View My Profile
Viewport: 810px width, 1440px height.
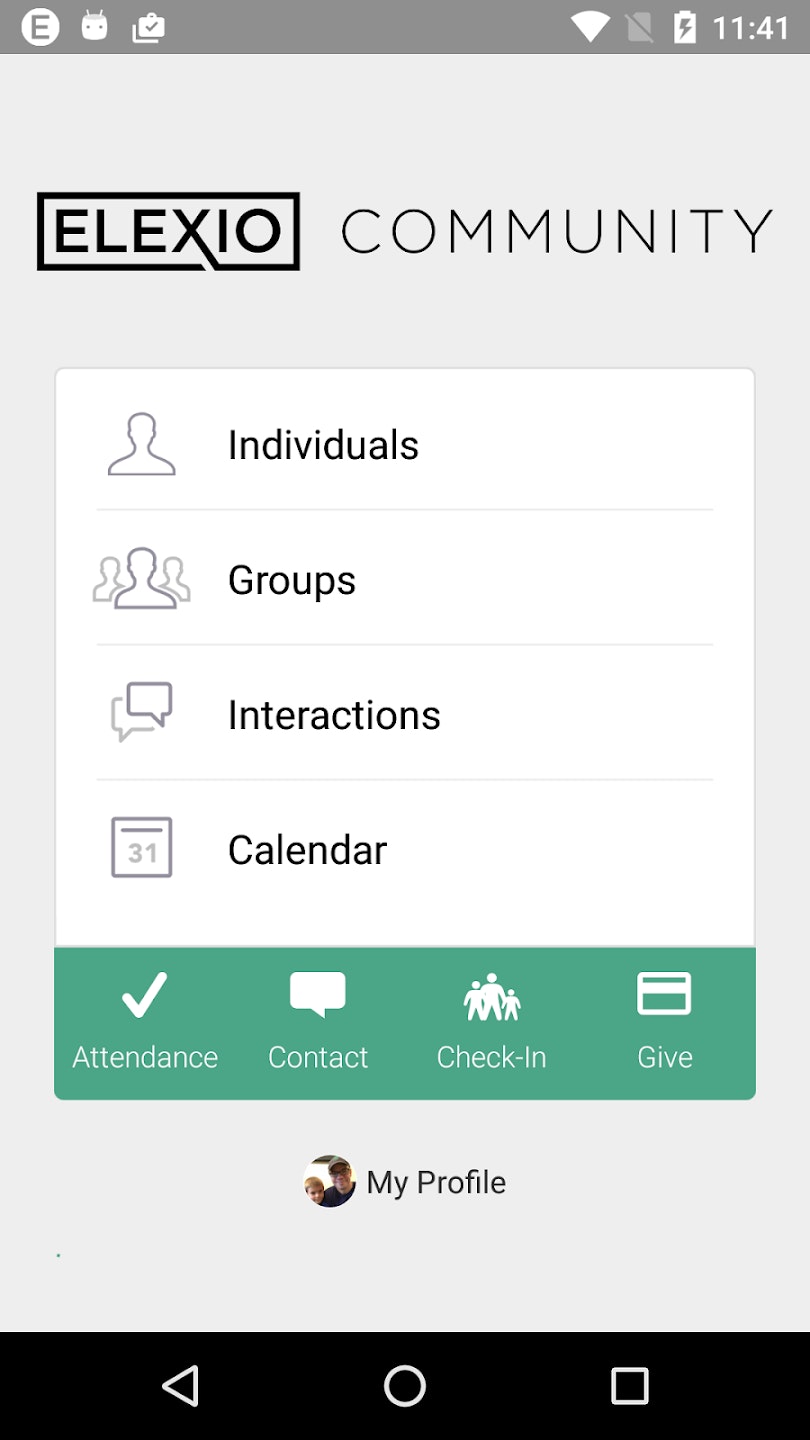[x=405, y=1182]
